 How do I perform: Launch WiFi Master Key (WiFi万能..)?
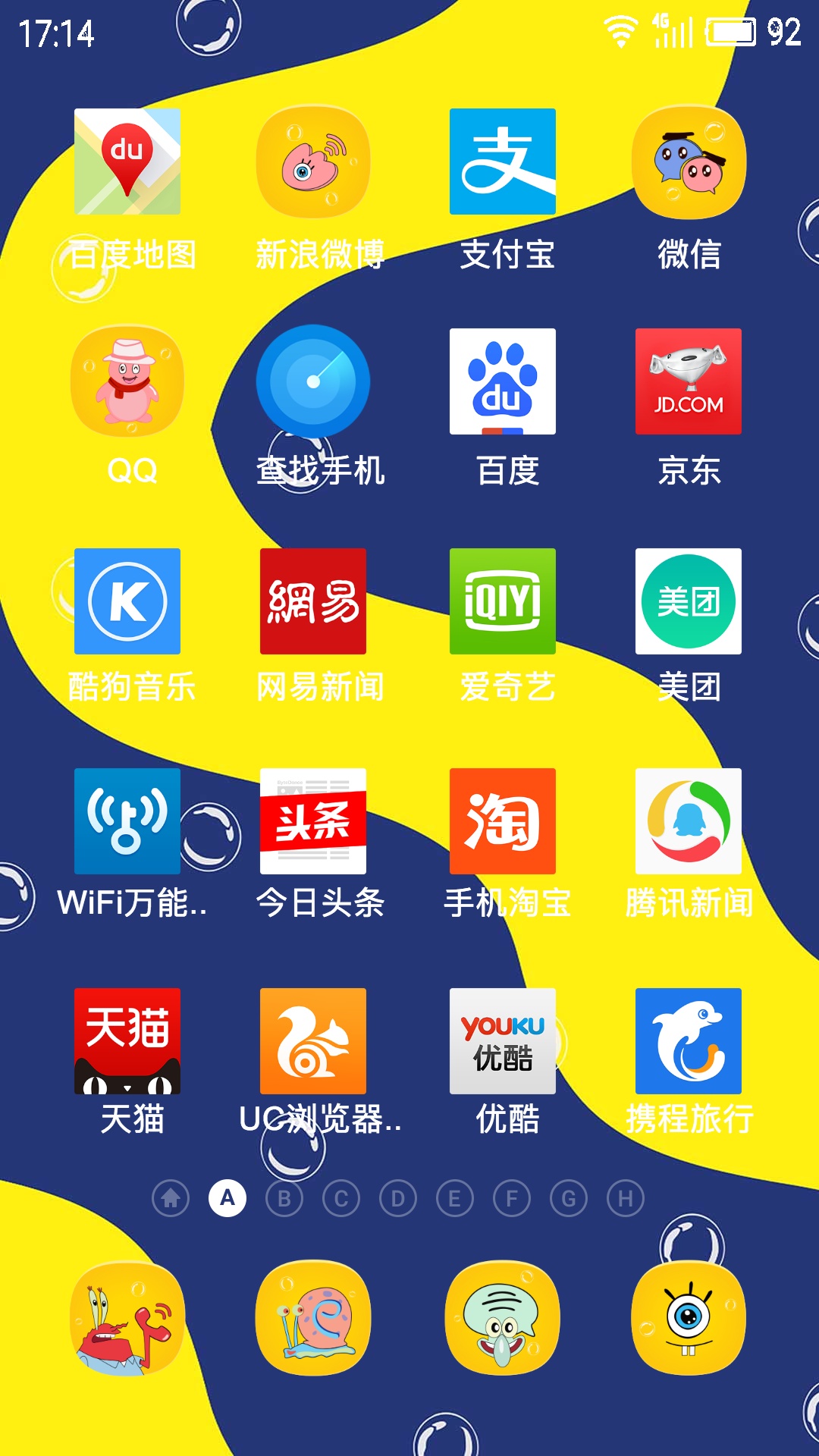pyautogui.click(x=127, y=821)
